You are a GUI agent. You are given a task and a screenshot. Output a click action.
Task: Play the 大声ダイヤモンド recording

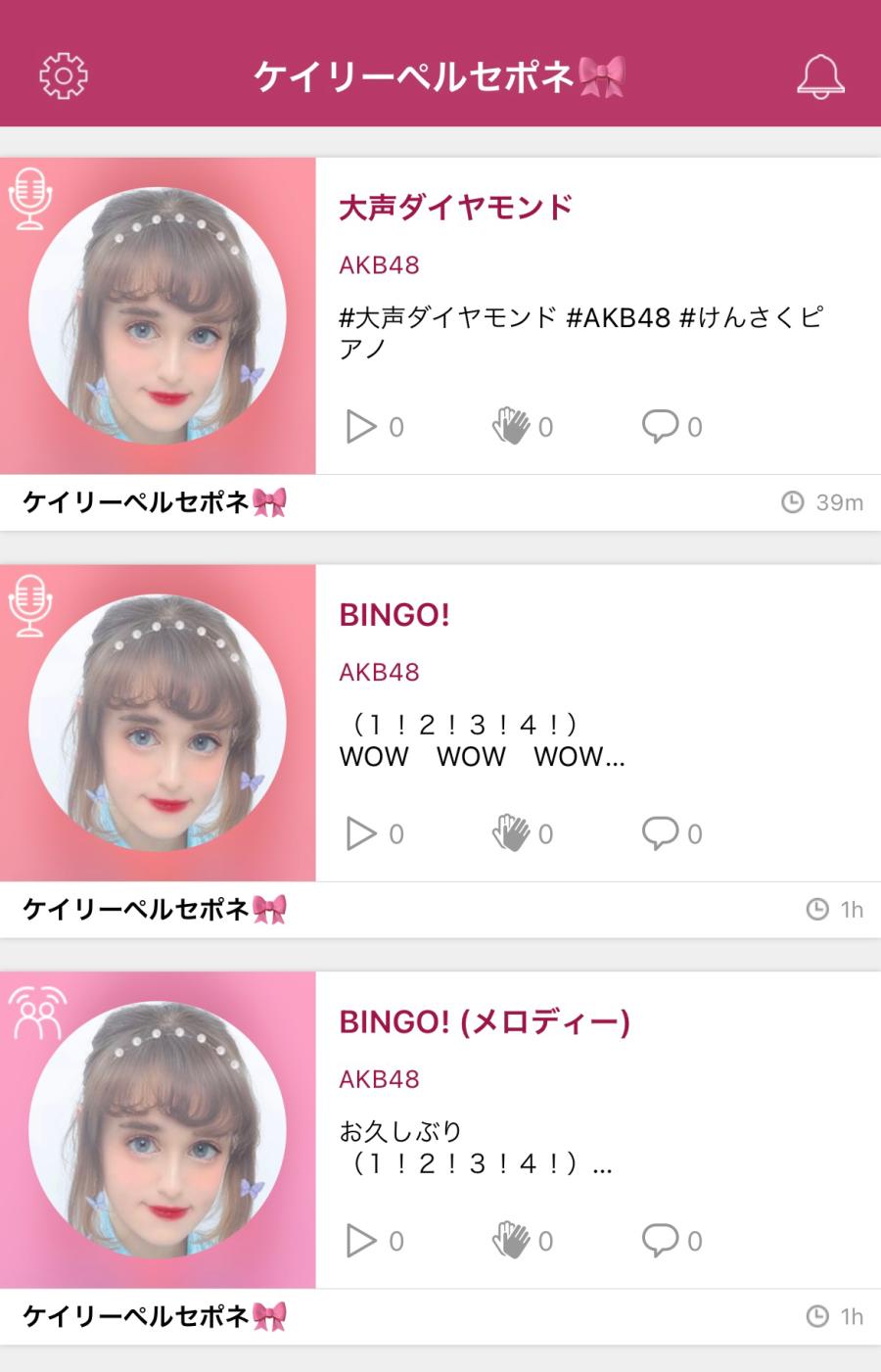pyautogui.click(x=361, y=427)
